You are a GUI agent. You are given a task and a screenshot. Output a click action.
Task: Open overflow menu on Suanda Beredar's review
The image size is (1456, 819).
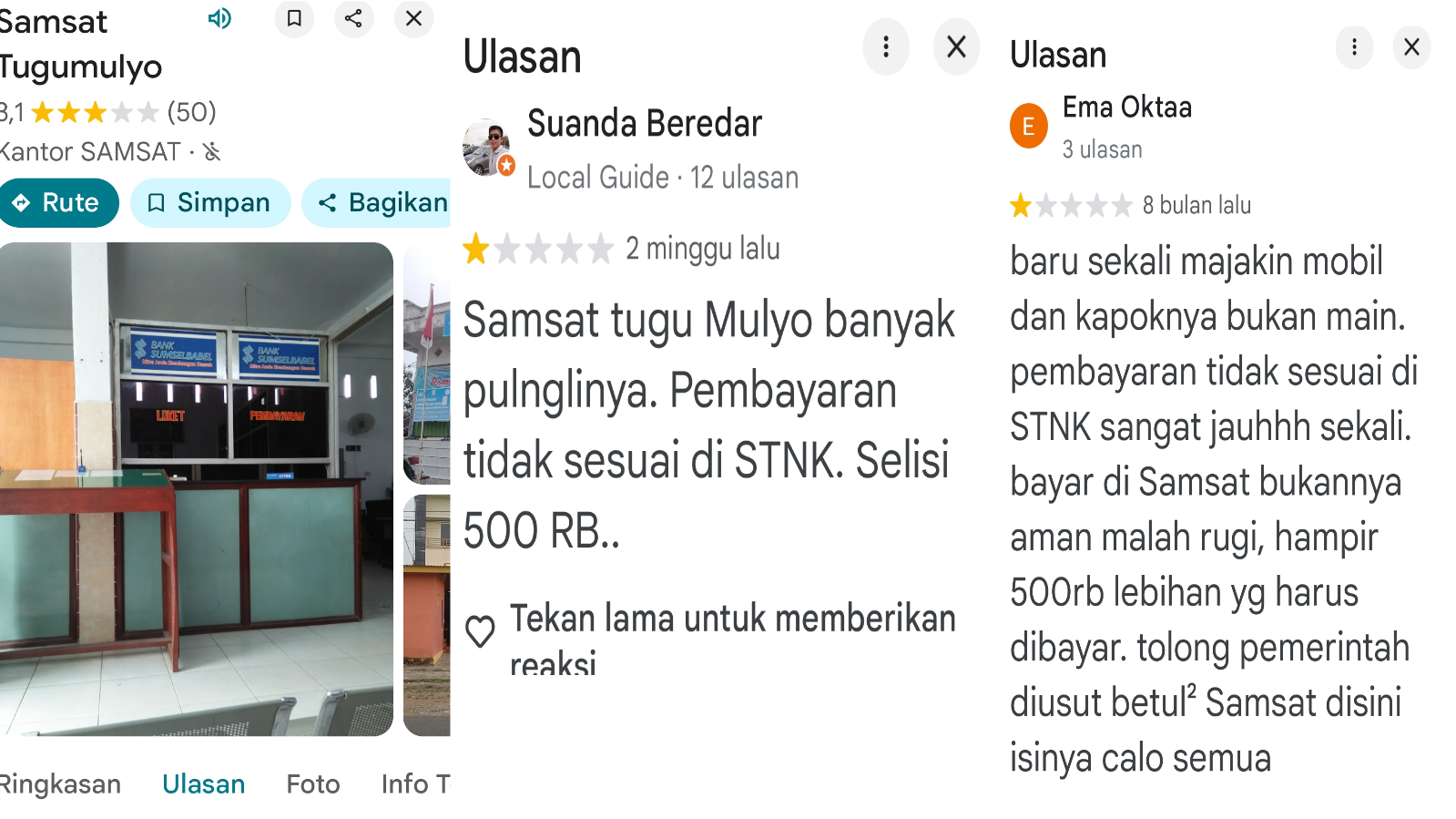click(x=885, y=46)
